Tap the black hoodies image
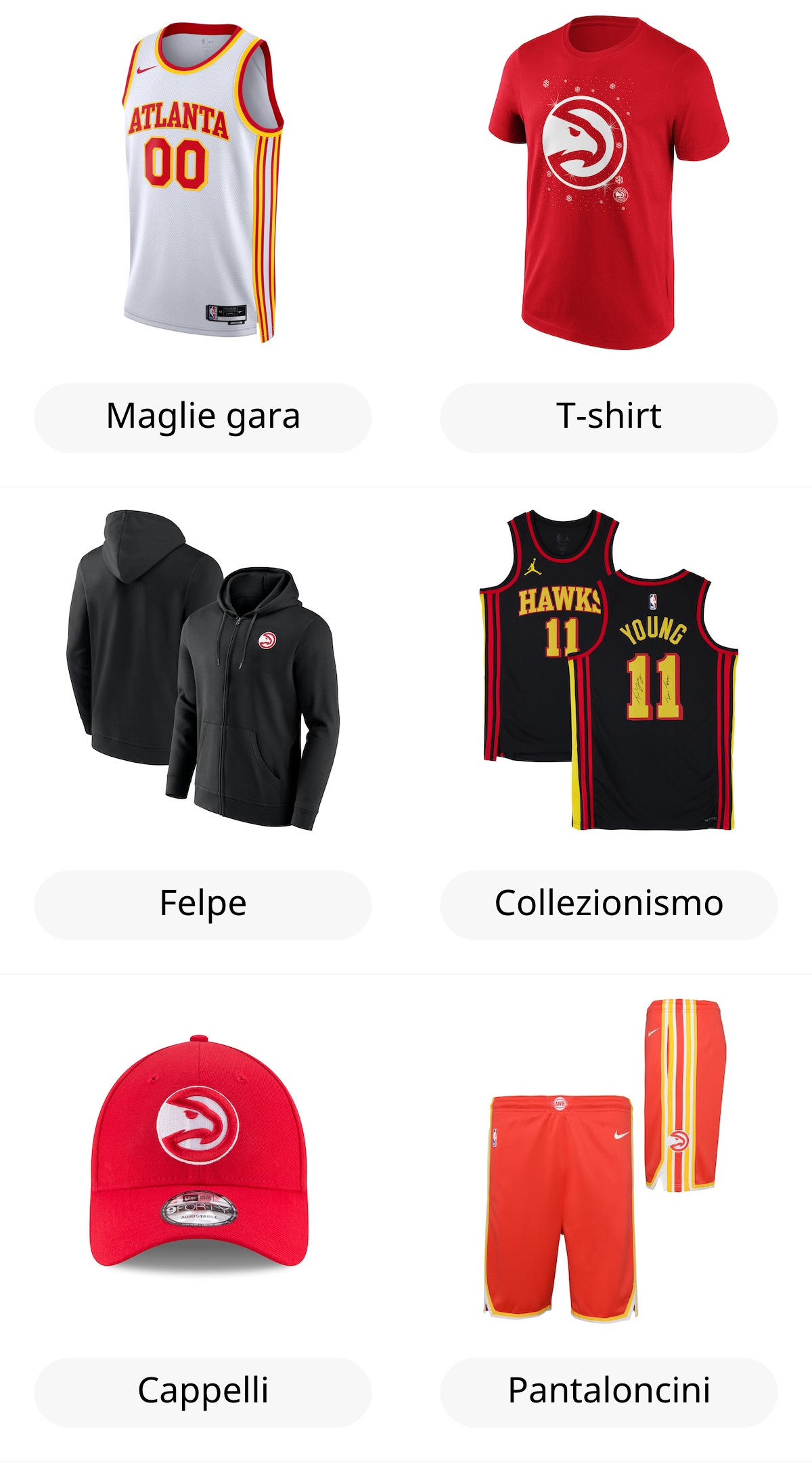 coord(203,670)
